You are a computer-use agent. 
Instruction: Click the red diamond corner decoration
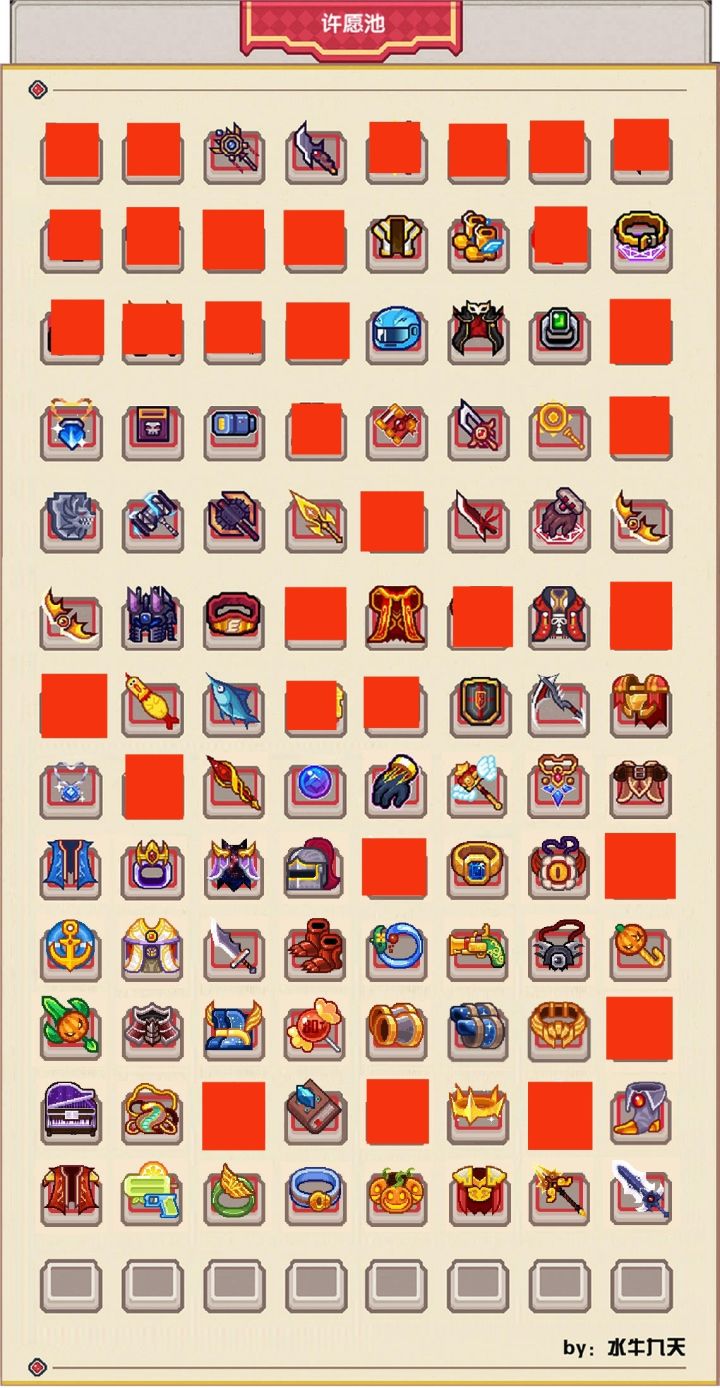(38, 90)
